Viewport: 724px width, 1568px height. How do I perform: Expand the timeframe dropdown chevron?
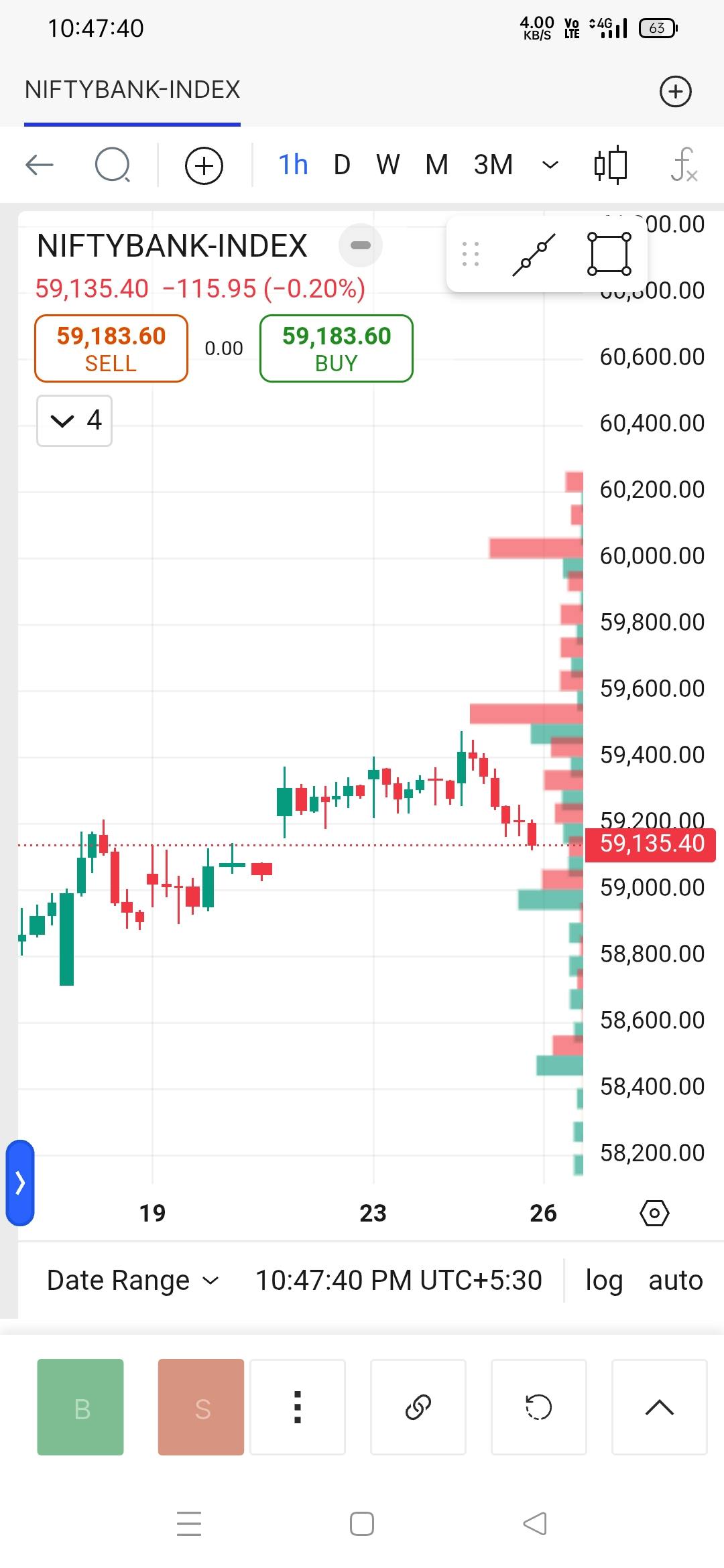[550, 165]
